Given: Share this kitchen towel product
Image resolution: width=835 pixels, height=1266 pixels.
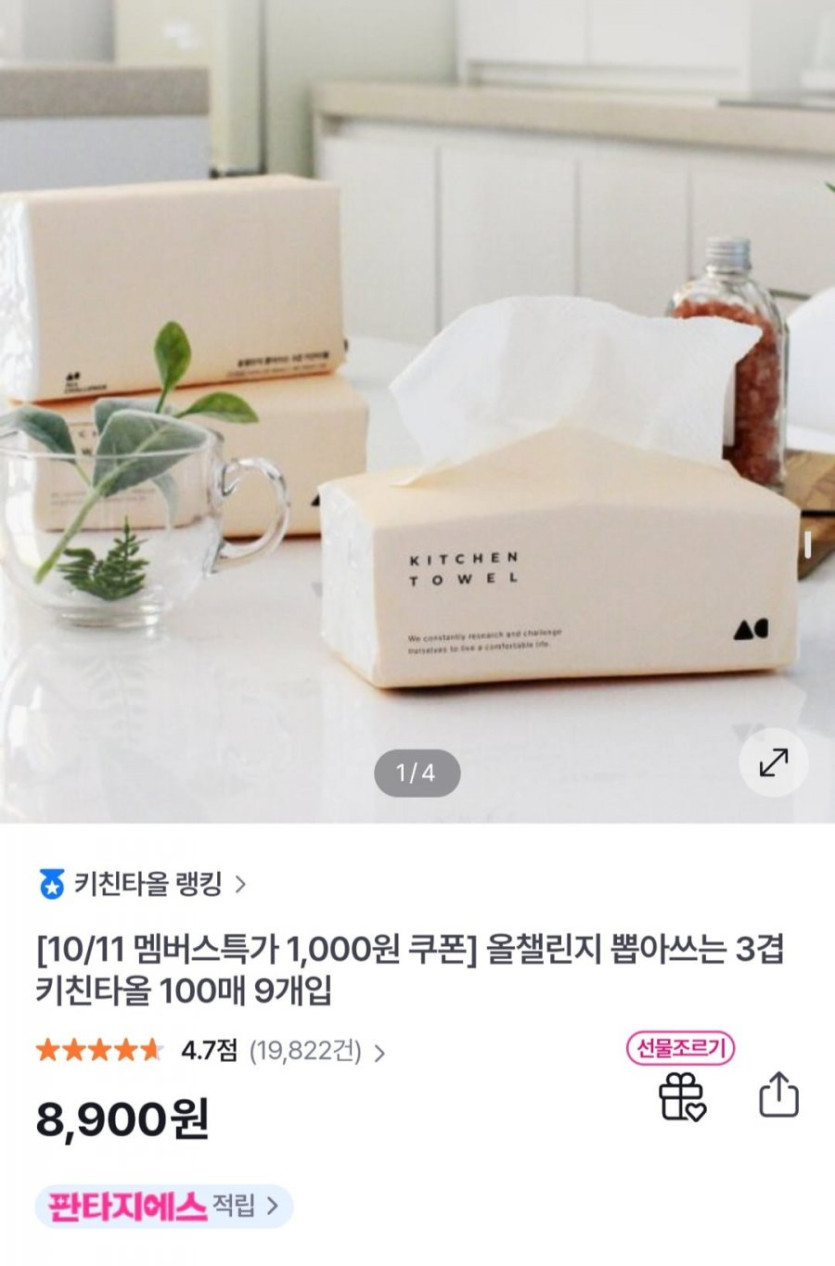Looking at the screenshot, I should click(x=778, y=1095).
